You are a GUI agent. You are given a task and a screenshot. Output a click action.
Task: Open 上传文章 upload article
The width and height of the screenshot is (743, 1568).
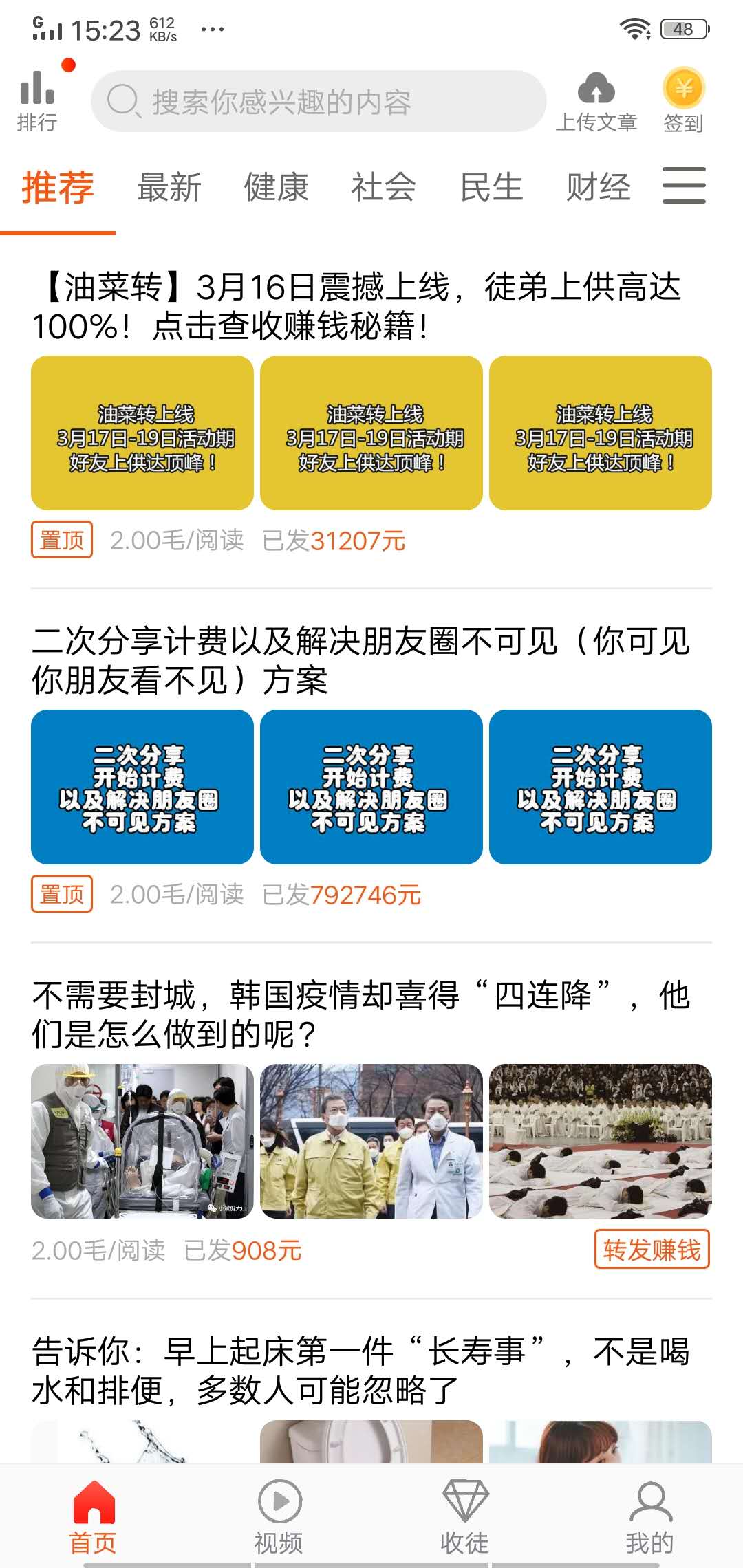596,102
